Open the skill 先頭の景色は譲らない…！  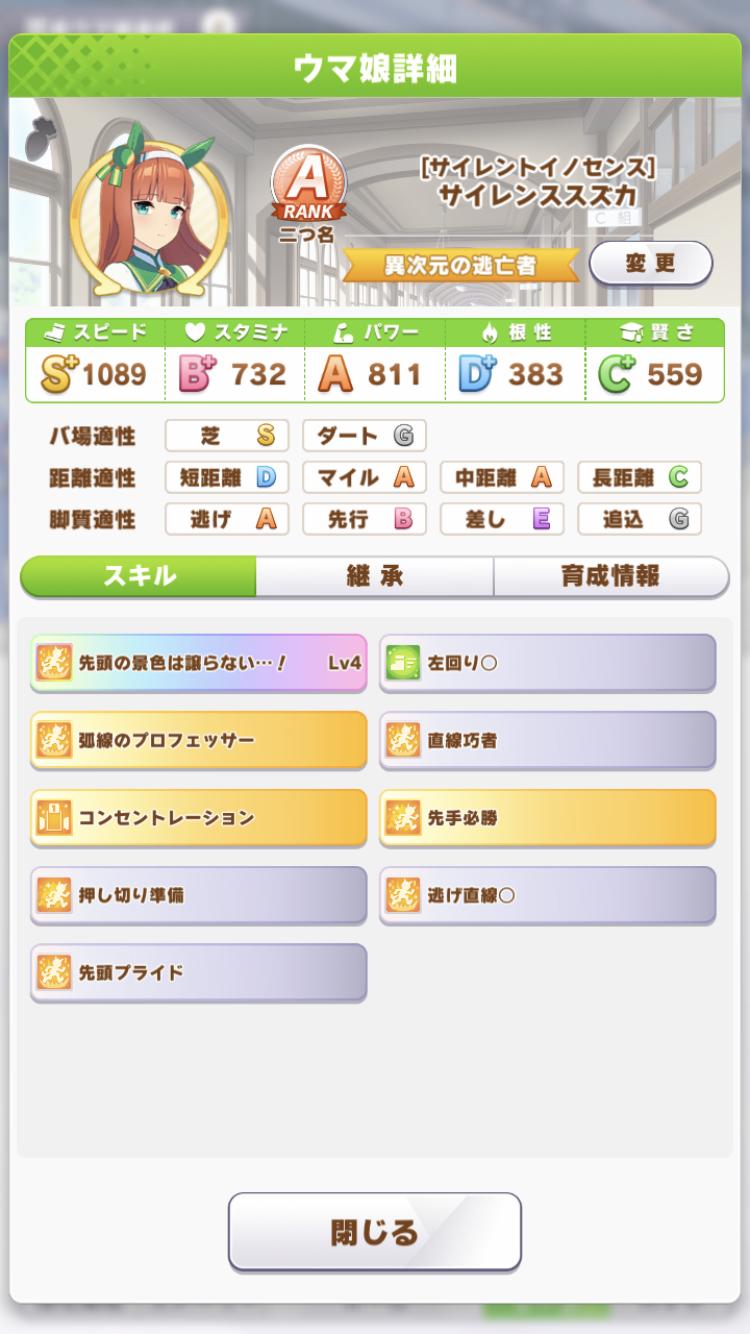(198, 663)
